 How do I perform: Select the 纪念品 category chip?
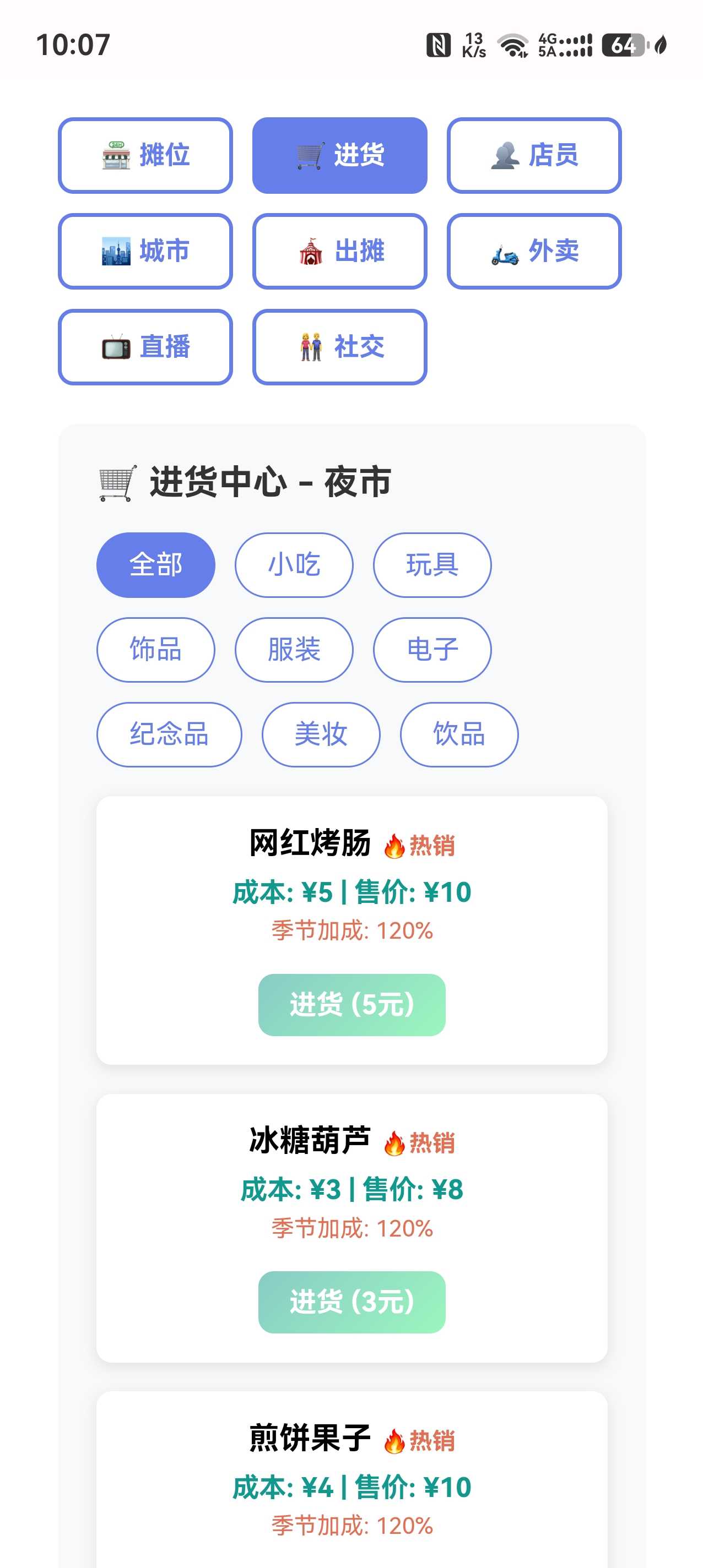point(169,734)
